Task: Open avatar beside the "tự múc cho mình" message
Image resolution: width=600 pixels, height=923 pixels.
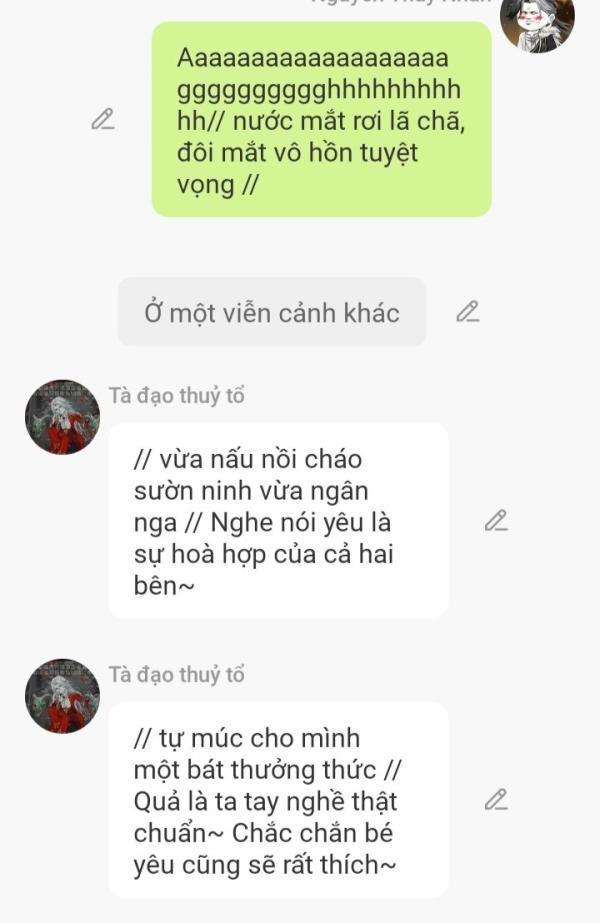Action: (x=62, y=696)
